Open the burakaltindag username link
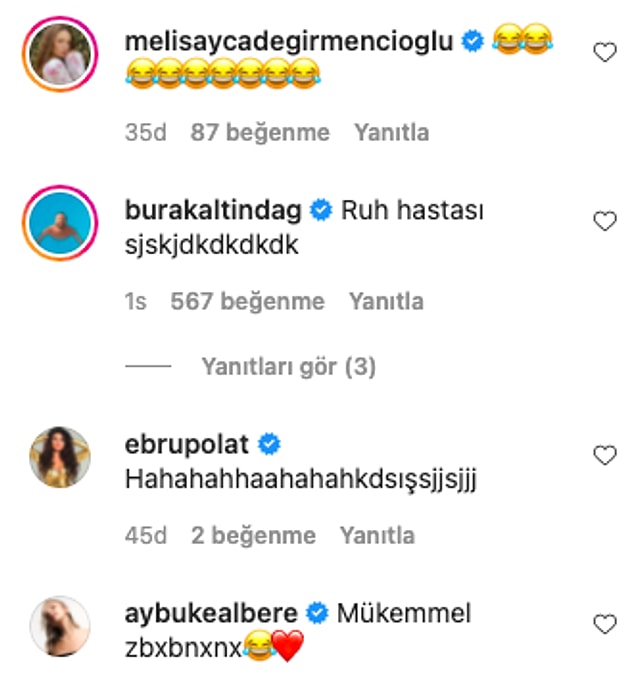The height and width of the screenshot is (691, 635). [x=214, y=211]
